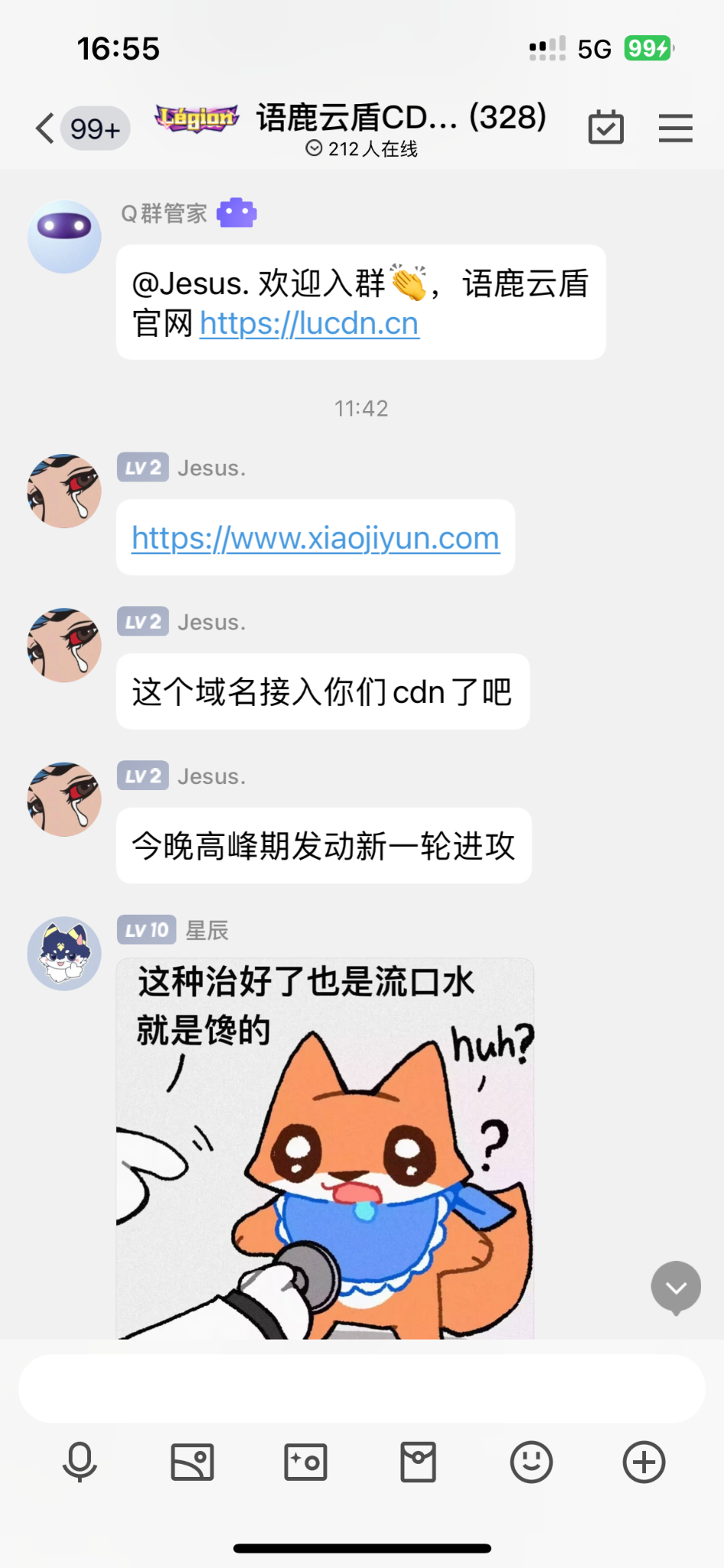Open the group settings menu

click(x=675, y=128)
